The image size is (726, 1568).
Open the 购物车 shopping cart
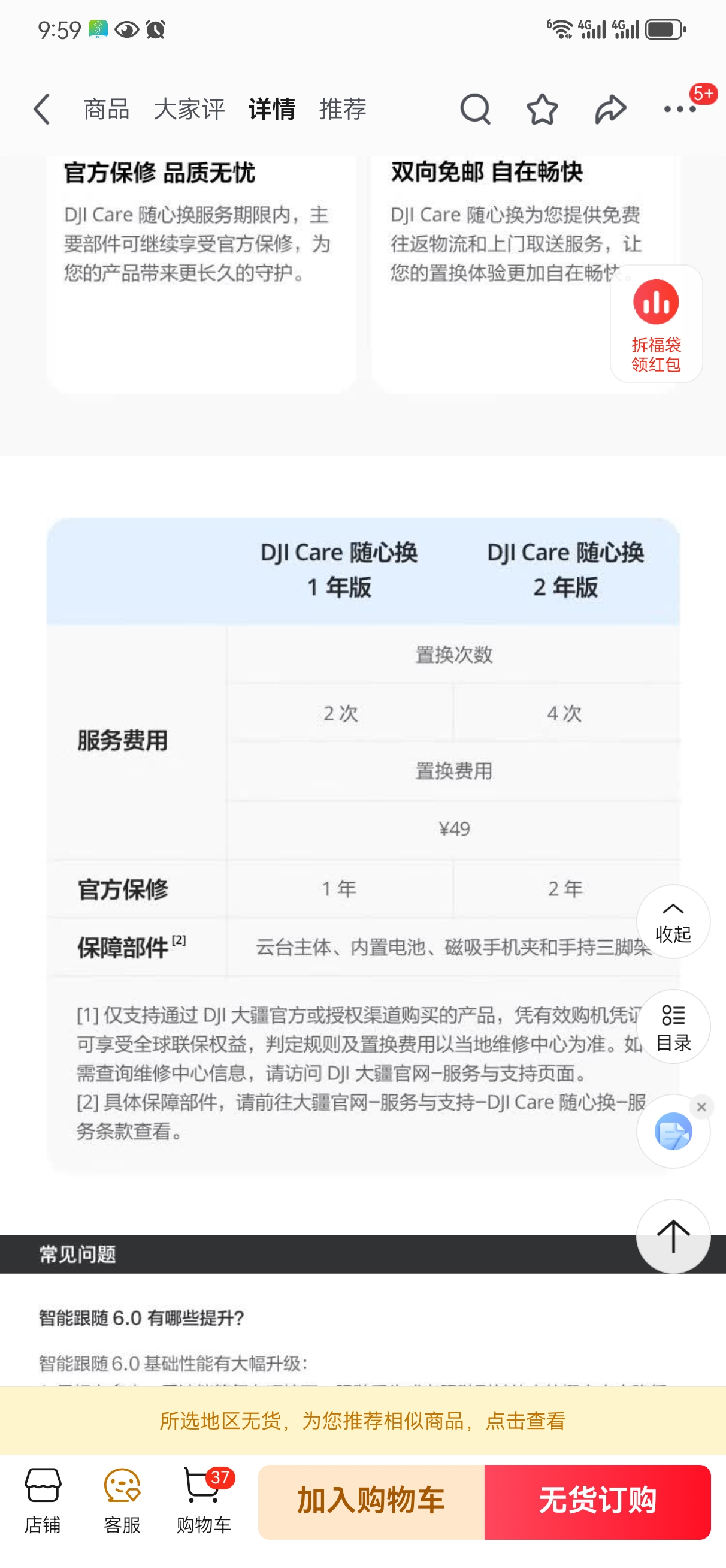coord(203,1500)
